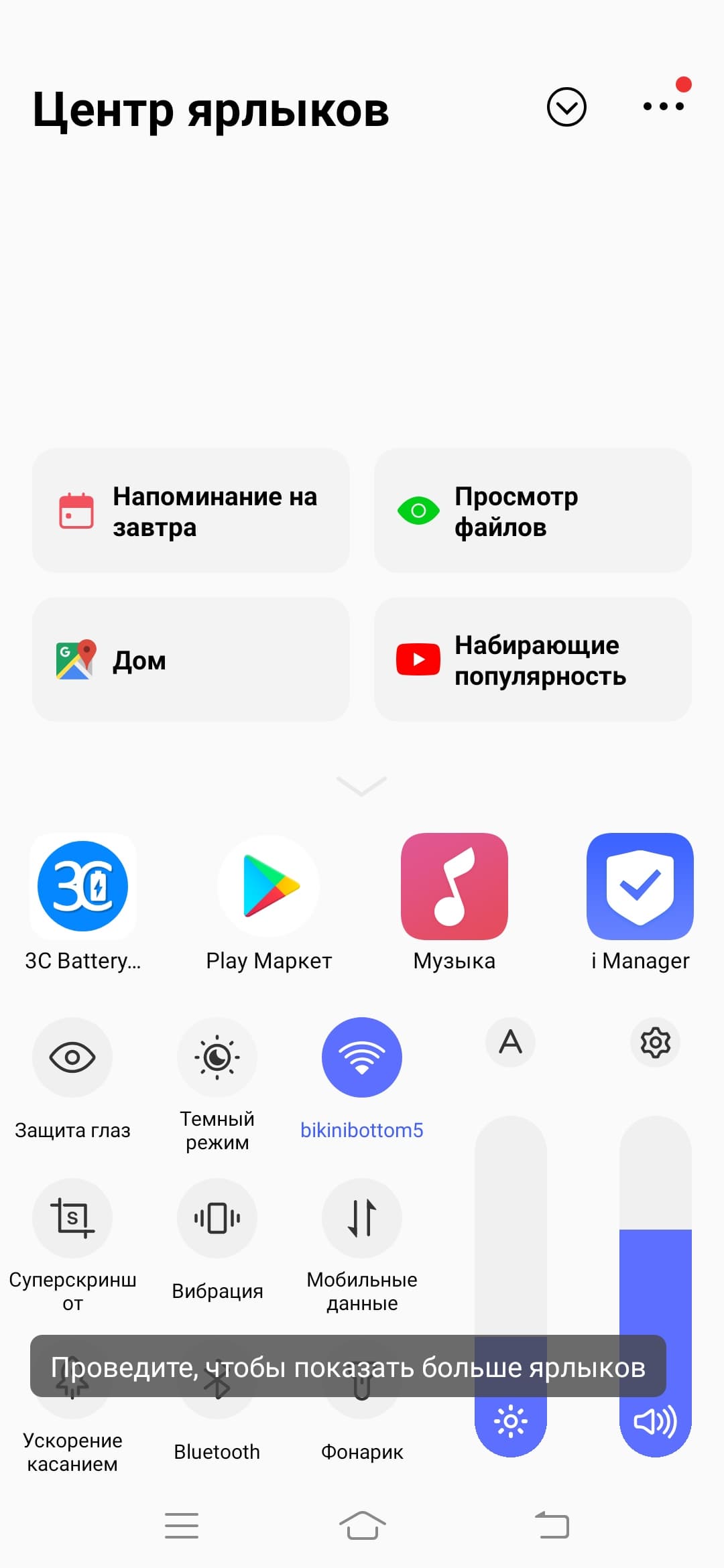The height and width of the screenshot is (1568, 724).
Task: Open the three-dot overflow menu
Action: pyautogui.click(x=663, y=106)
